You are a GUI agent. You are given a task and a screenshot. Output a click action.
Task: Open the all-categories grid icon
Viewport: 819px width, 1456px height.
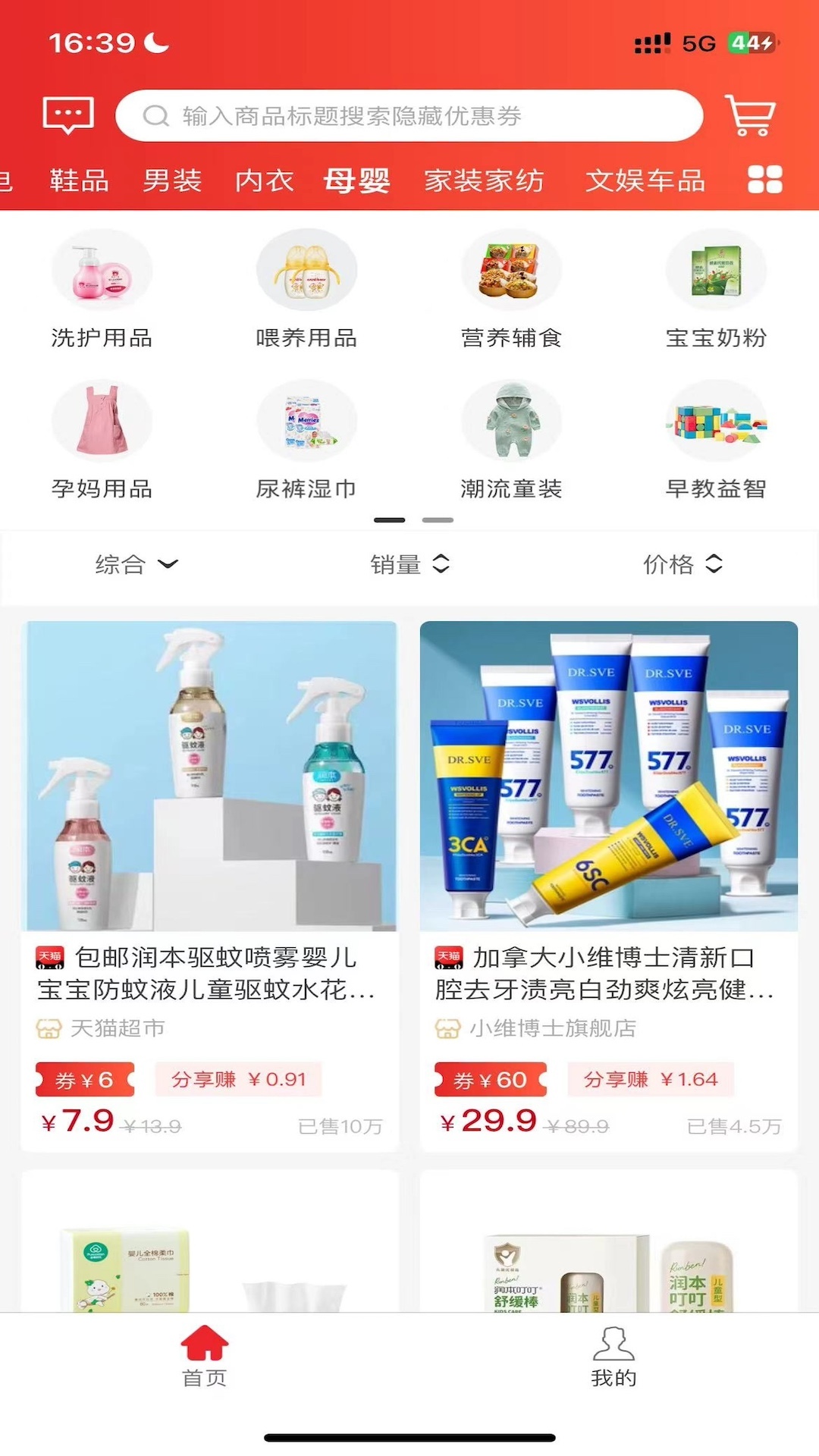pyautogui.click(x=766, y=180)
